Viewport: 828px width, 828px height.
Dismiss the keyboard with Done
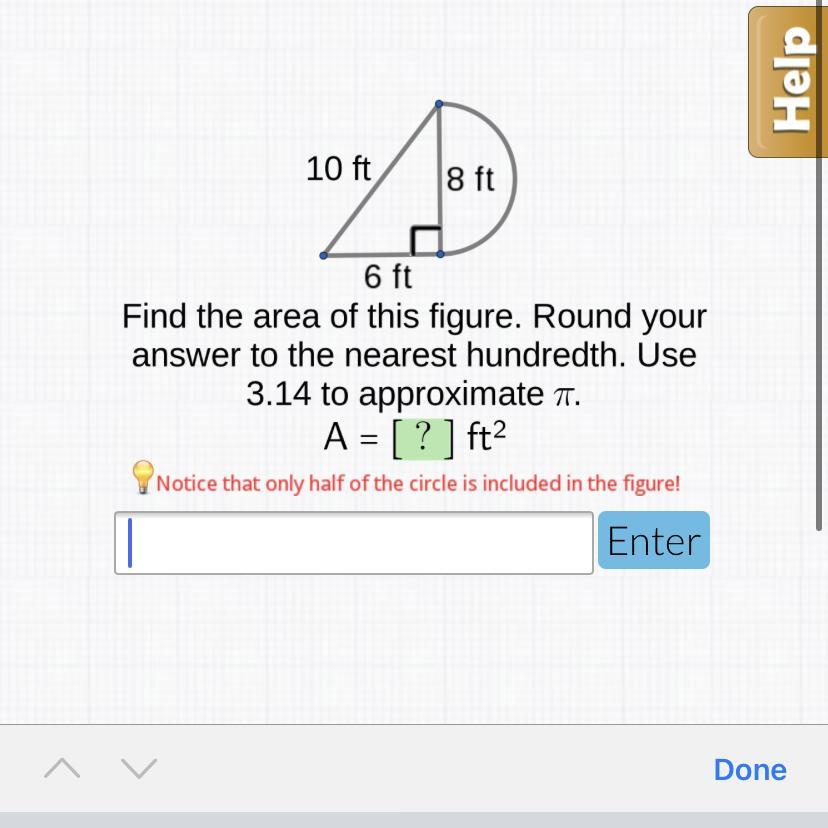pos(749,769)
